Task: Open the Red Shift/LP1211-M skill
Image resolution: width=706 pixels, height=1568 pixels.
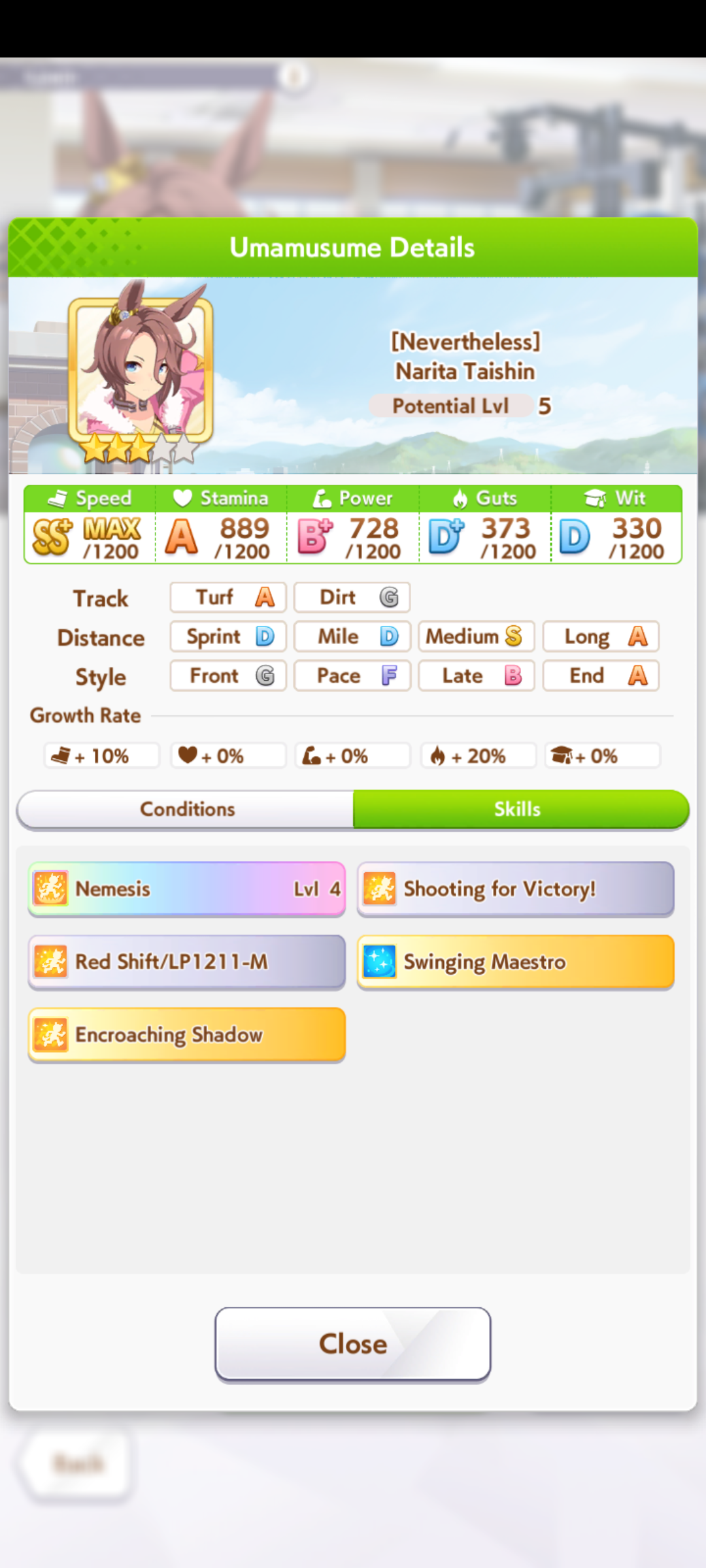Action: [187, 962]
